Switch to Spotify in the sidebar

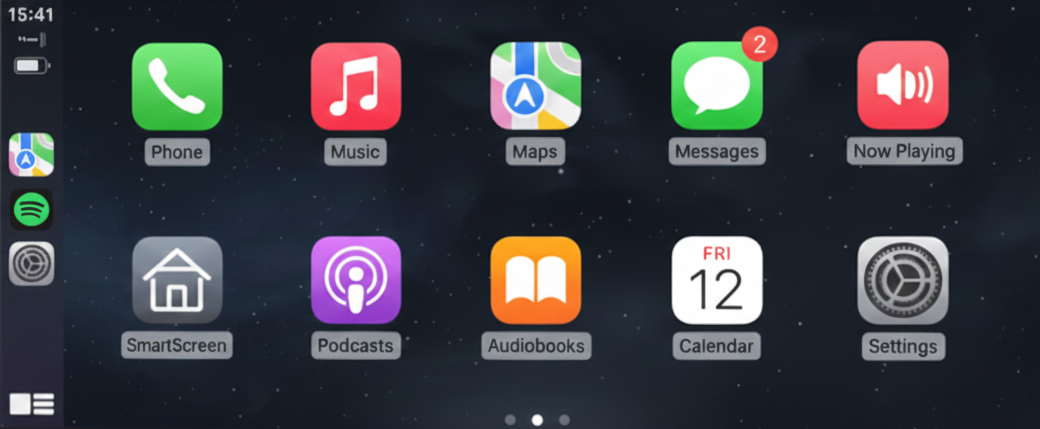coord(31,210)
